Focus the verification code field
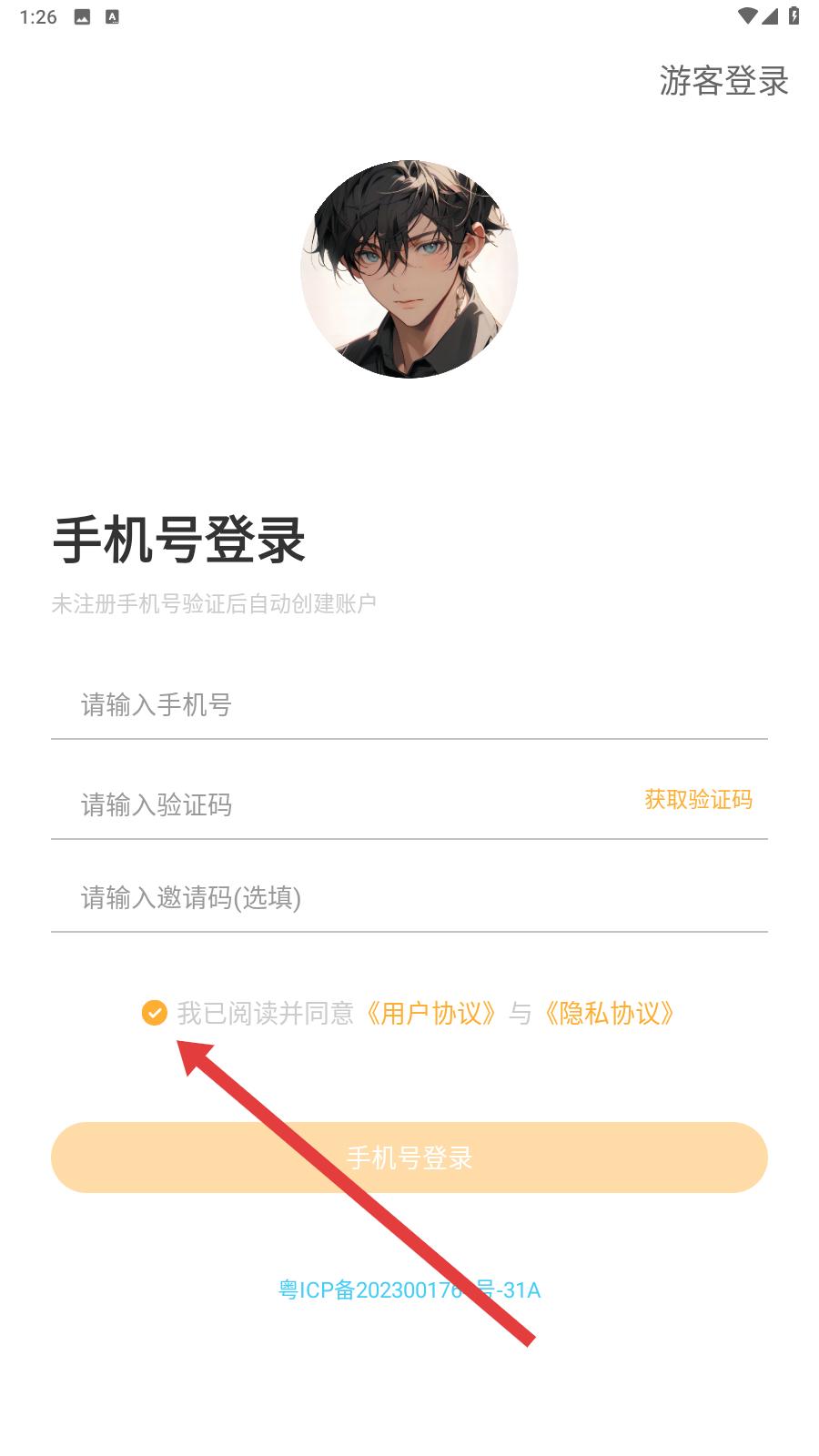Viewport: 819px width, 1456px height. click(x=346, y=804)
